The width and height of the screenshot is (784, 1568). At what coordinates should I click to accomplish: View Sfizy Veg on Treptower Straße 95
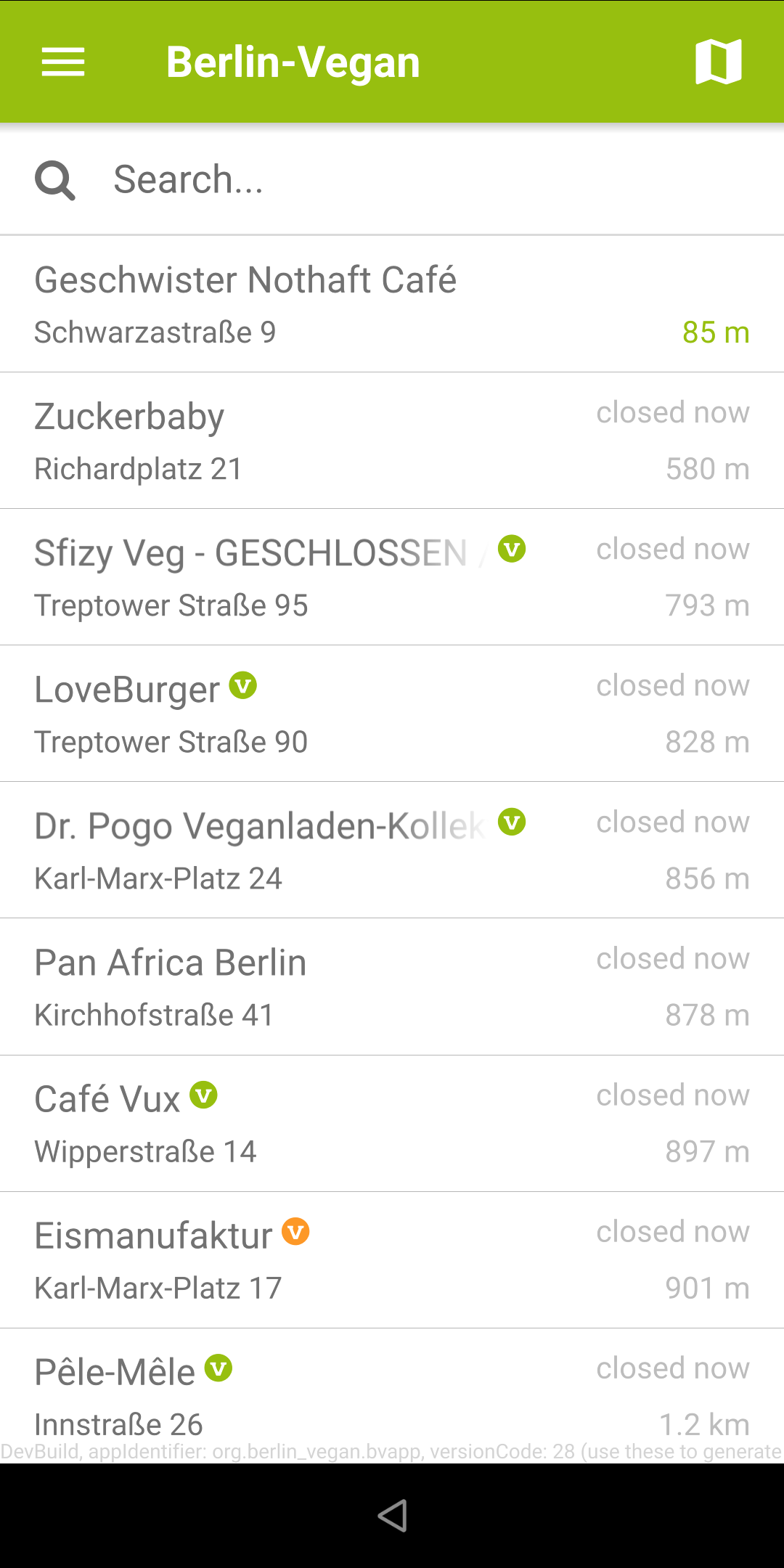(x=392, y=577)
